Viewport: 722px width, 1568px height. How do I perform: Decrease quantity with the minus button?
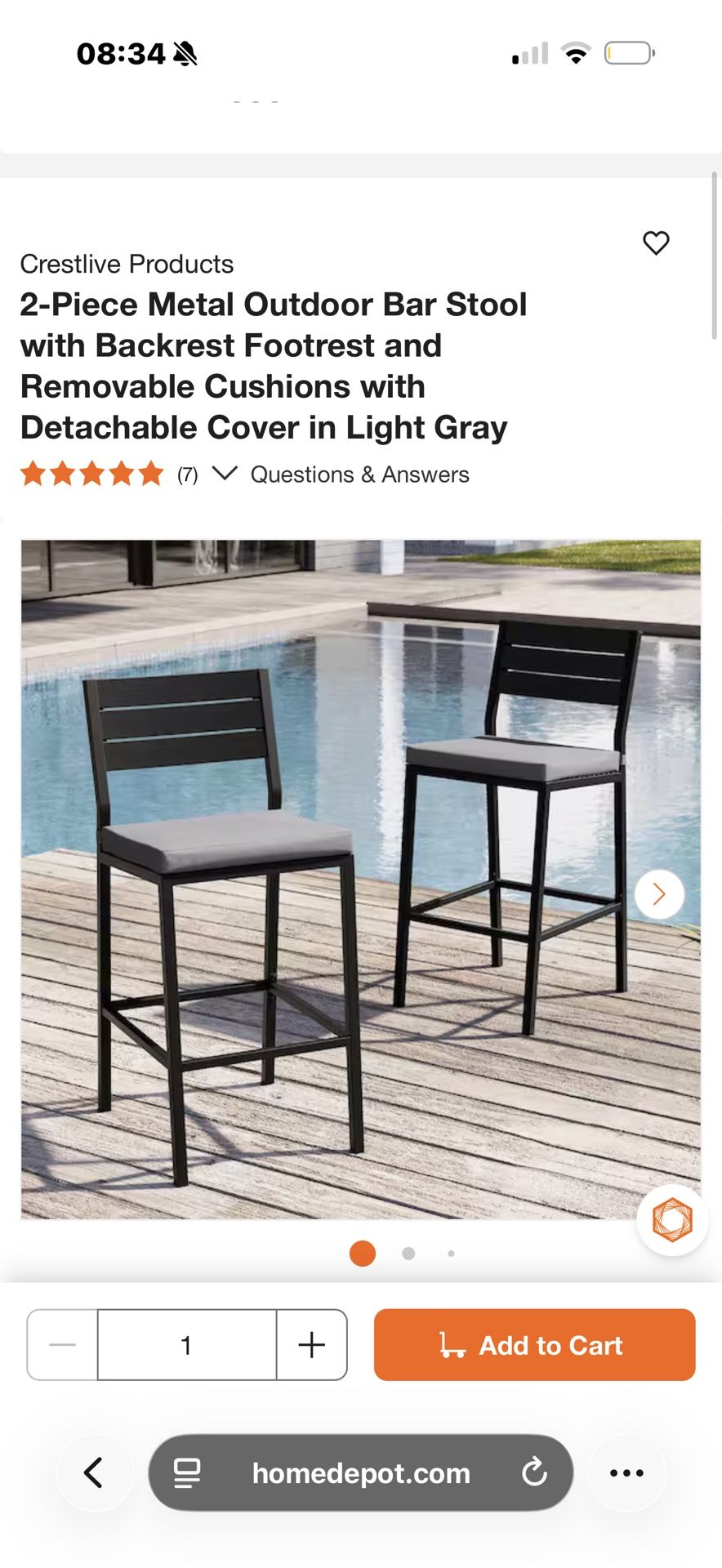click(x=62, y=1345)
